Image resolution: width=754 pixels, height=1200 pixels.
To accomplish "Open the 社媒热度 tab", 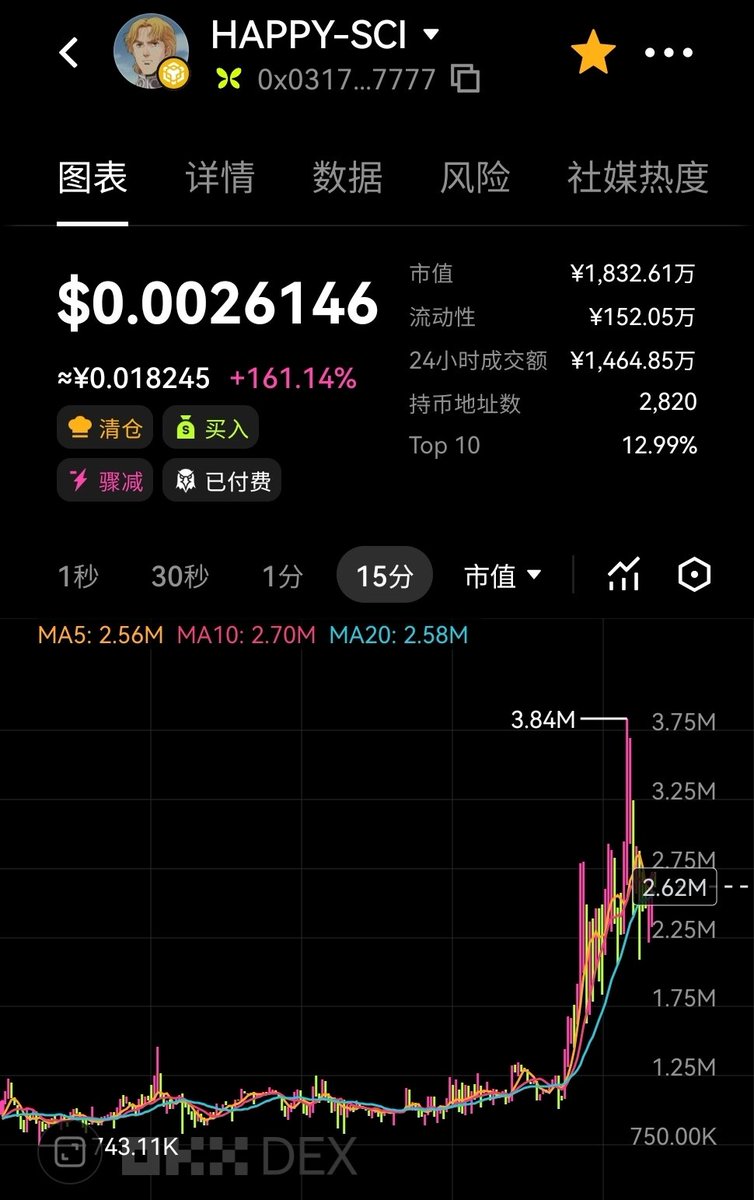I will (637, 177).
